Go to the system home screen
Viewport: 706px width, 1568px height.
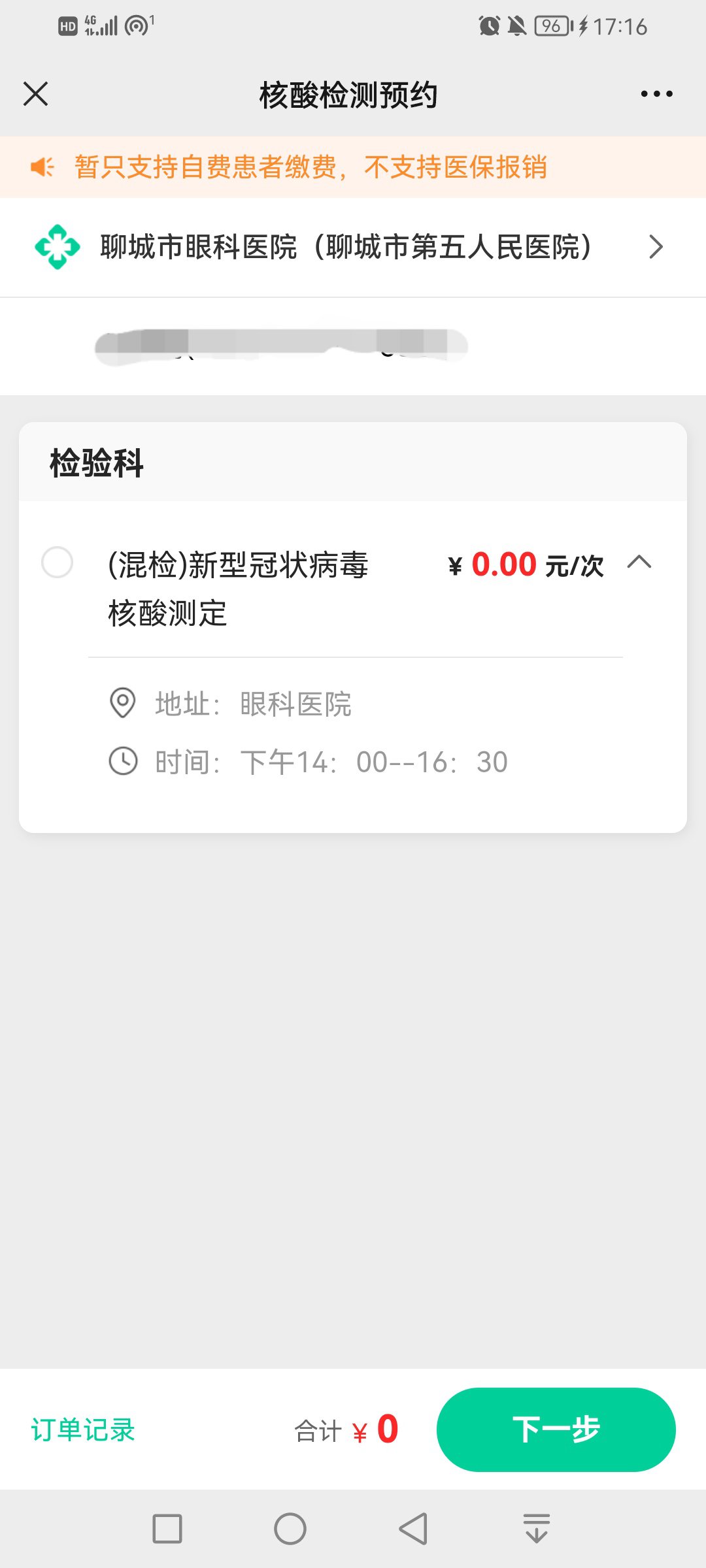pos(290,1529)
